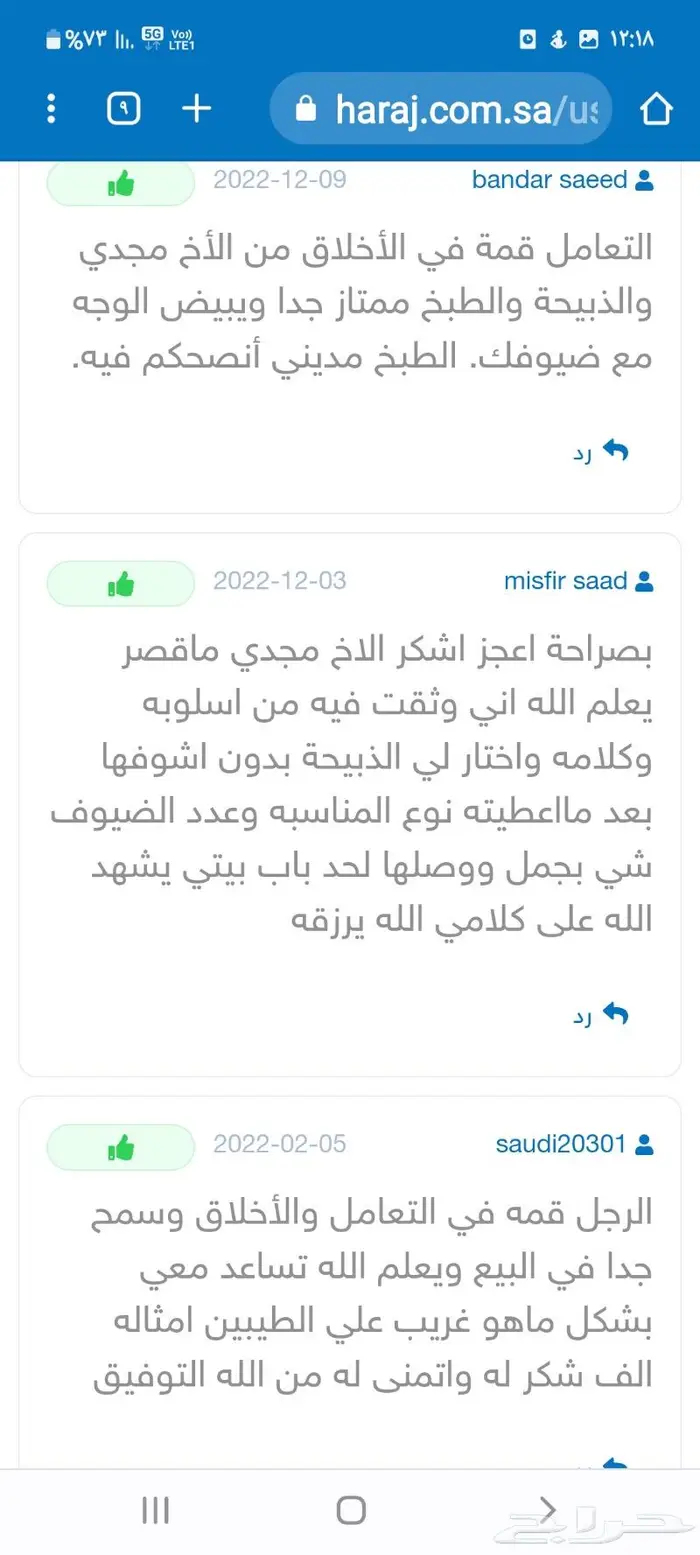Open a new browser tab
This screenshot has height=1555, width=700.
point(197,109)
